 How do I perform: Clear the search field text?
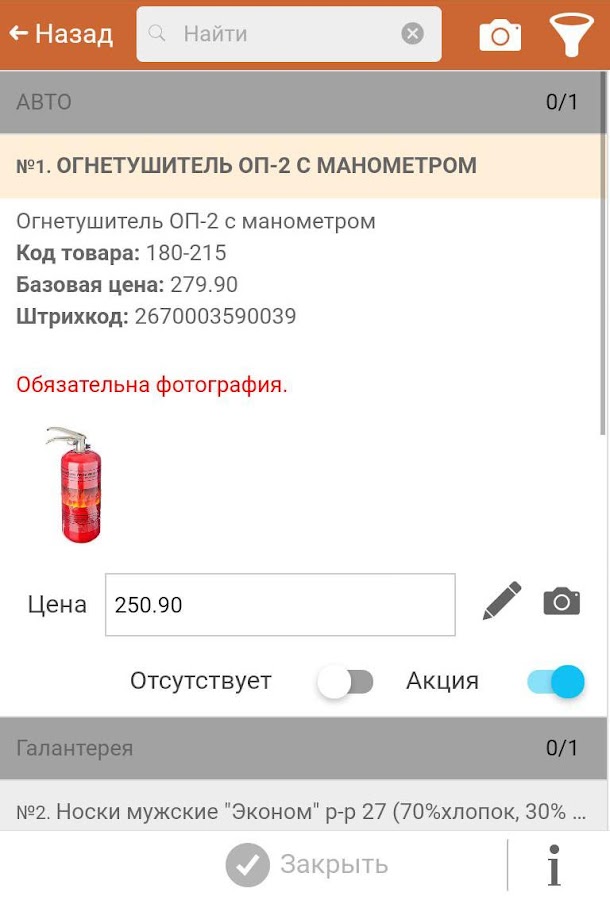(412, 34)
